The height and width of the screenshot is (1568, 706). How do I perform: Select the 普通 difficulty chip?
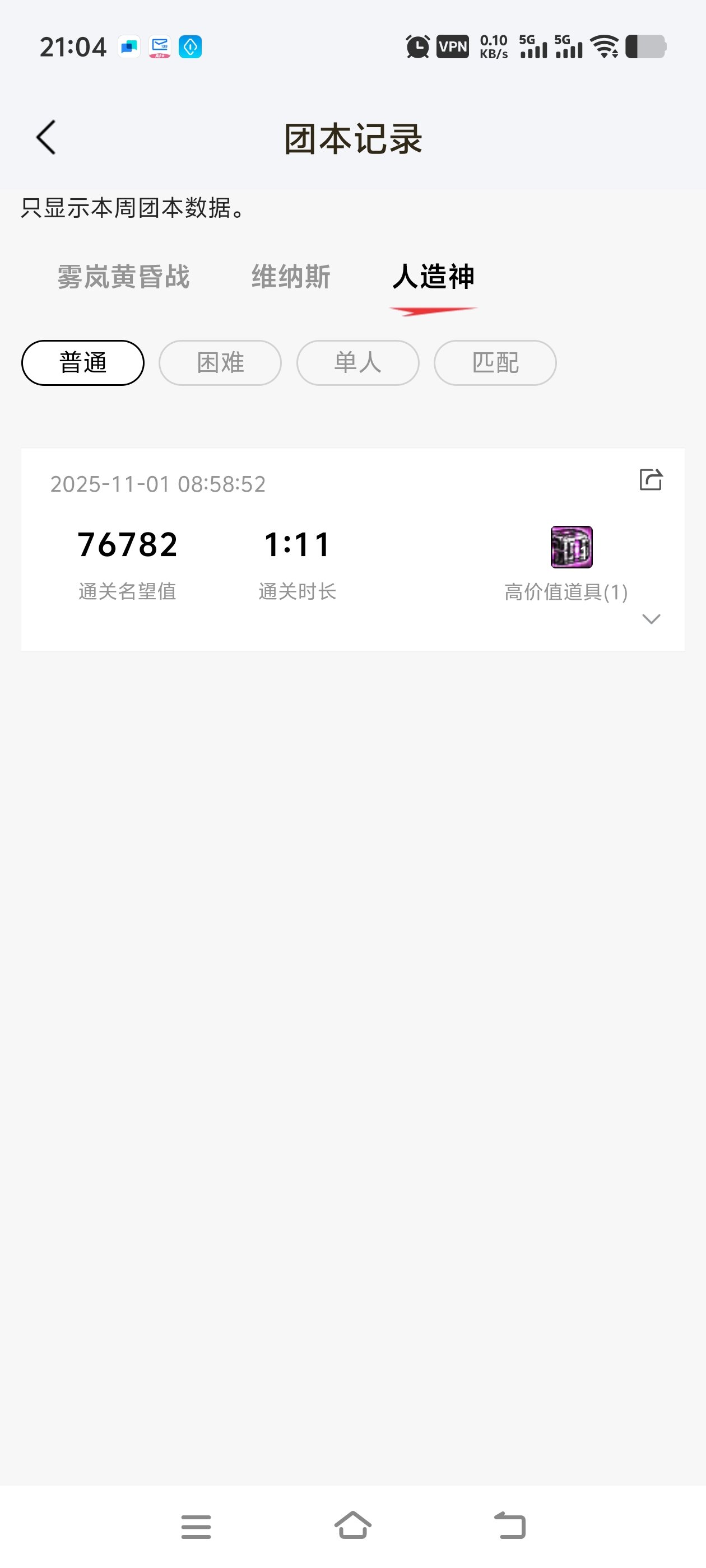coord(83,363)
